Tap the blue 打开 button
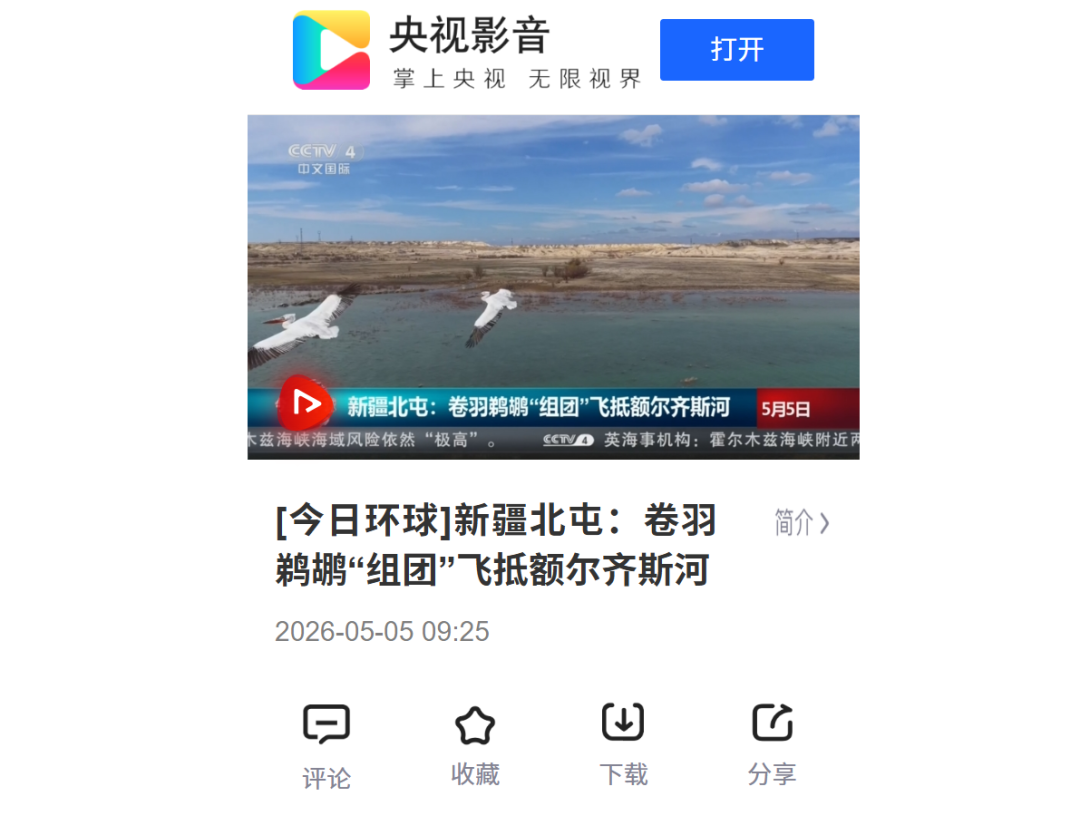The image size is (1080, 835). [736, 50]
